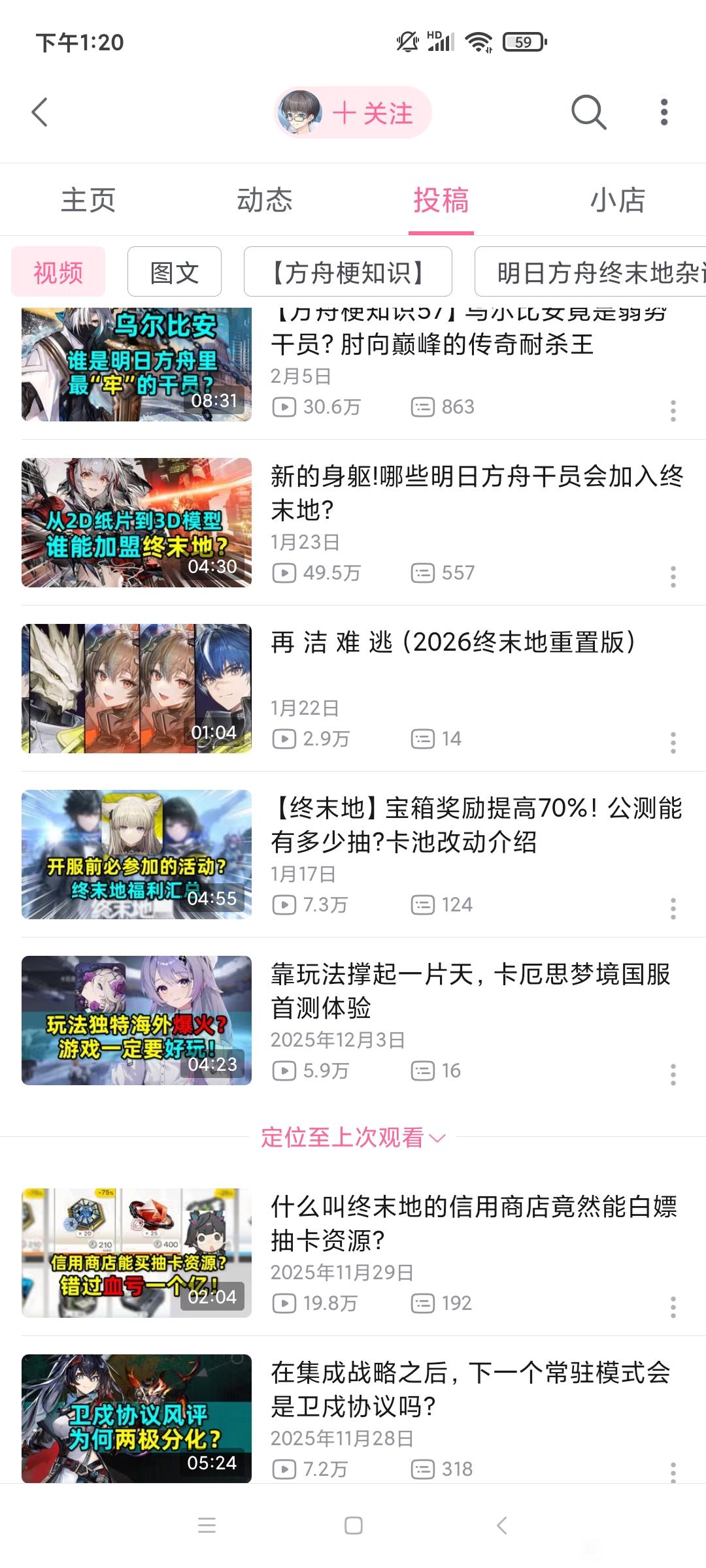This screenshot has height=1568, width=706.
Task: Open the 小店 tab
Action: click(618, 200)
